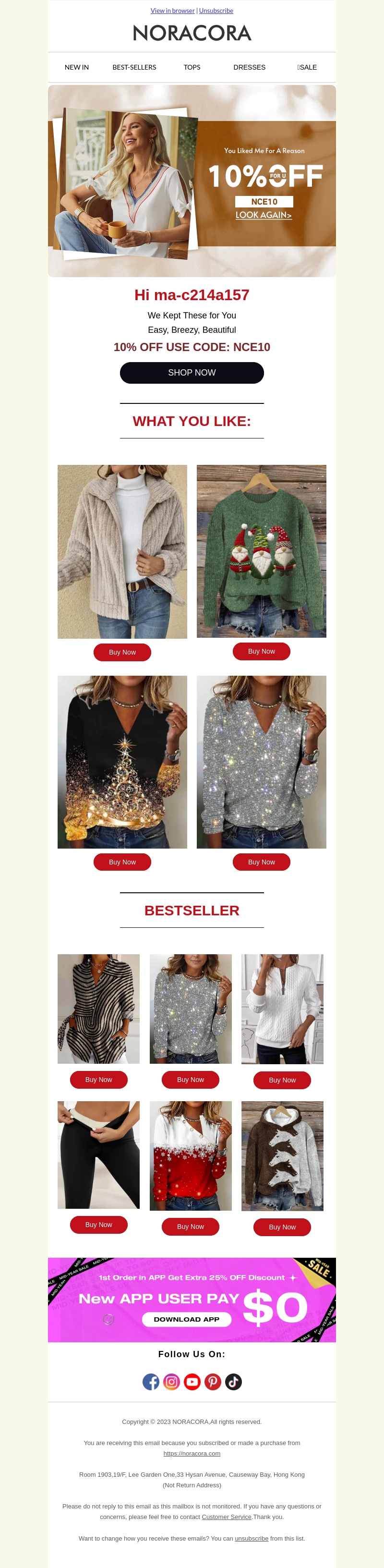
Task: Go to the BEST-SELLERS section
Action: coord(134,67)
